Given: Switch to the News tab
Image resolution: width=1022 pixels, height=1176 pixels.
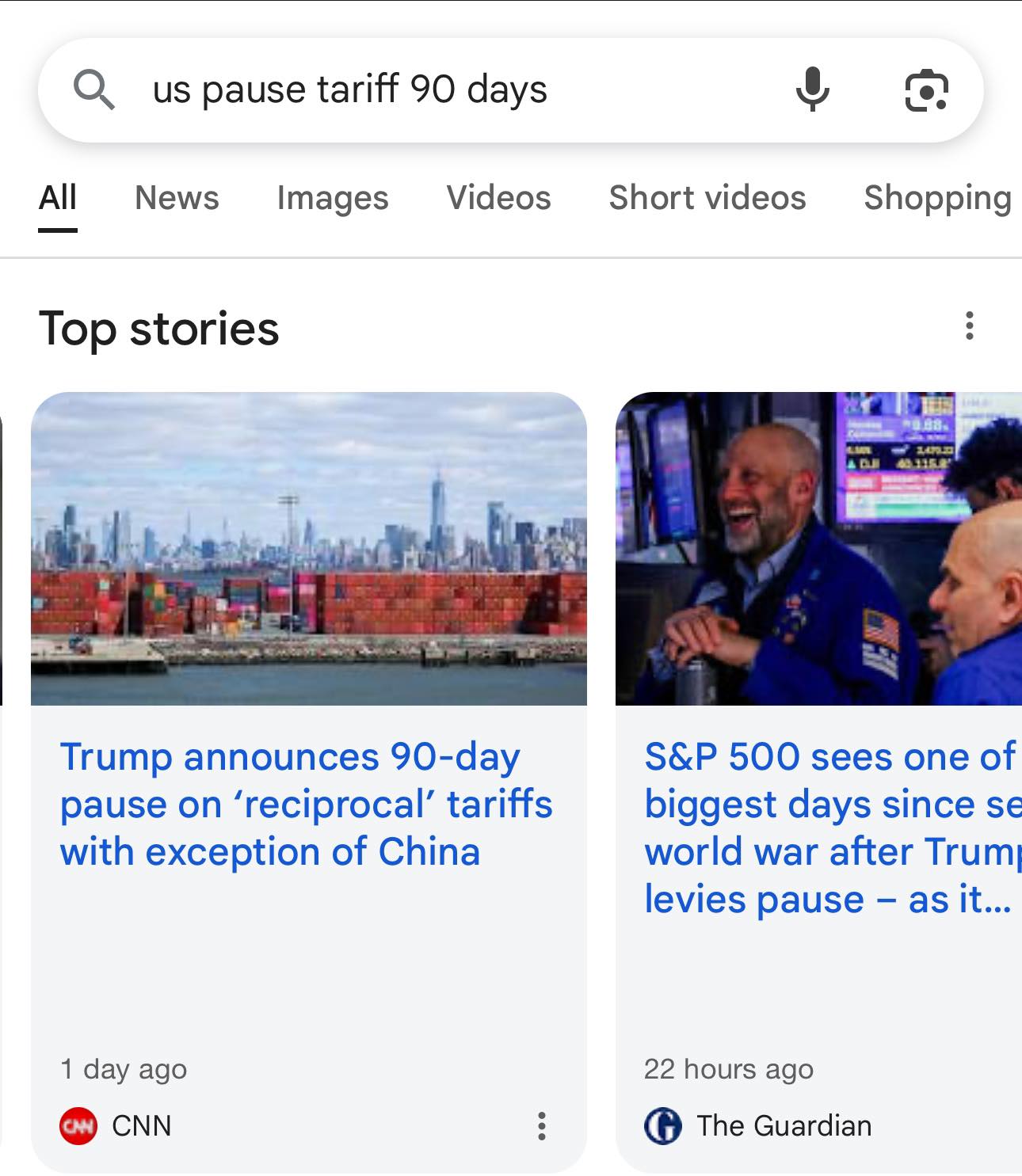Looking at the screenshot, I should pos(177,198).
